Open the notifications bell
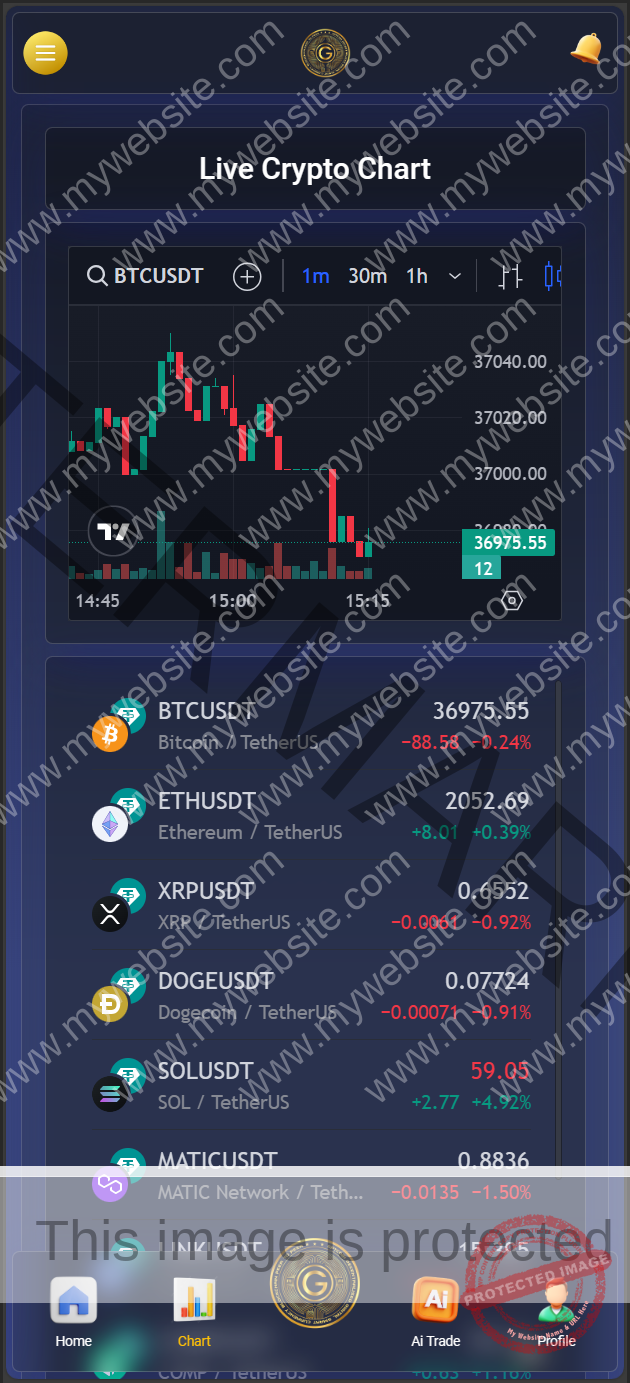Image resolution: width=630 pixels, height=1383 pixels. coord(586,48)
